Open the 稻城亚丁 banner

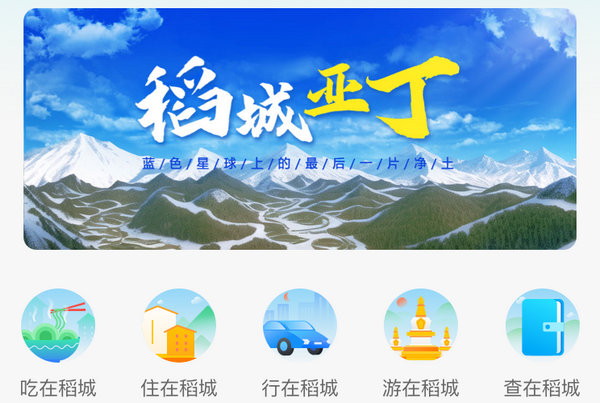point(300,128)
